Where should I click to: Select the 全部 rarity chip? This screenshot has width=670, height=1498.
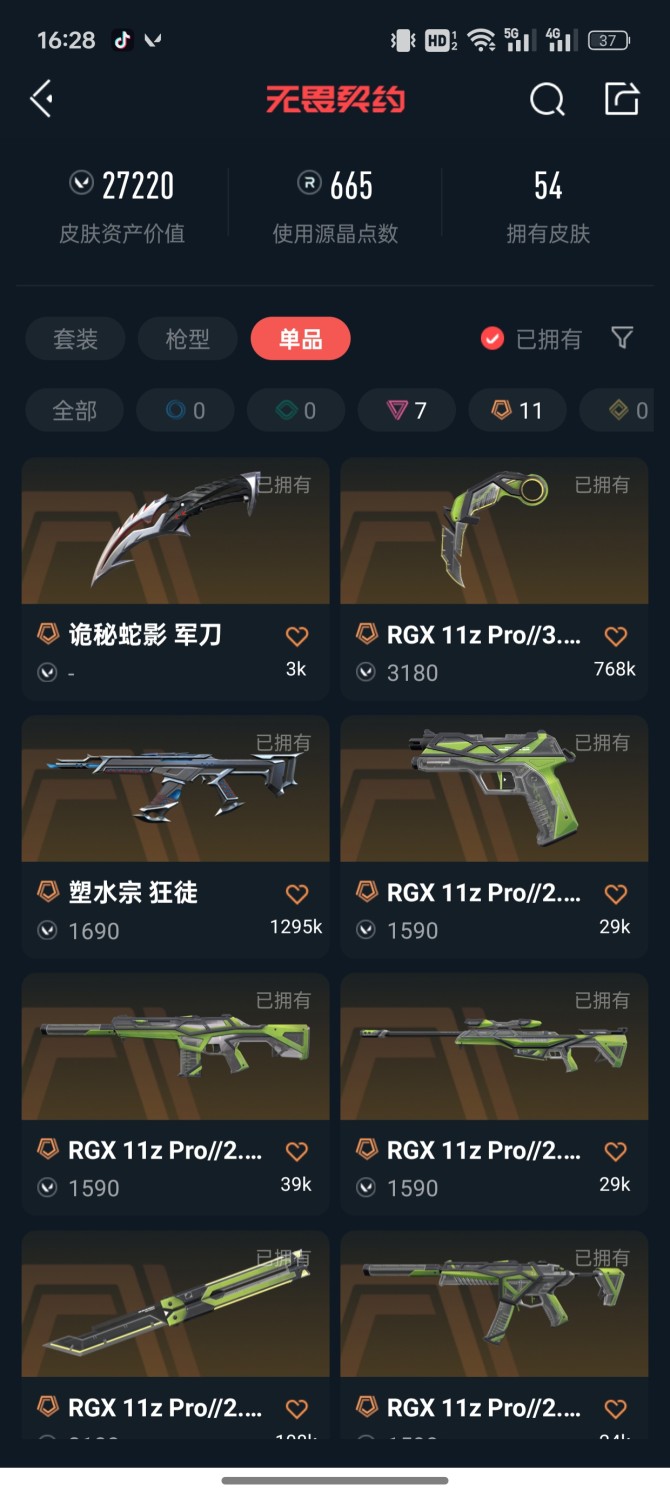(x=75, y=410)
